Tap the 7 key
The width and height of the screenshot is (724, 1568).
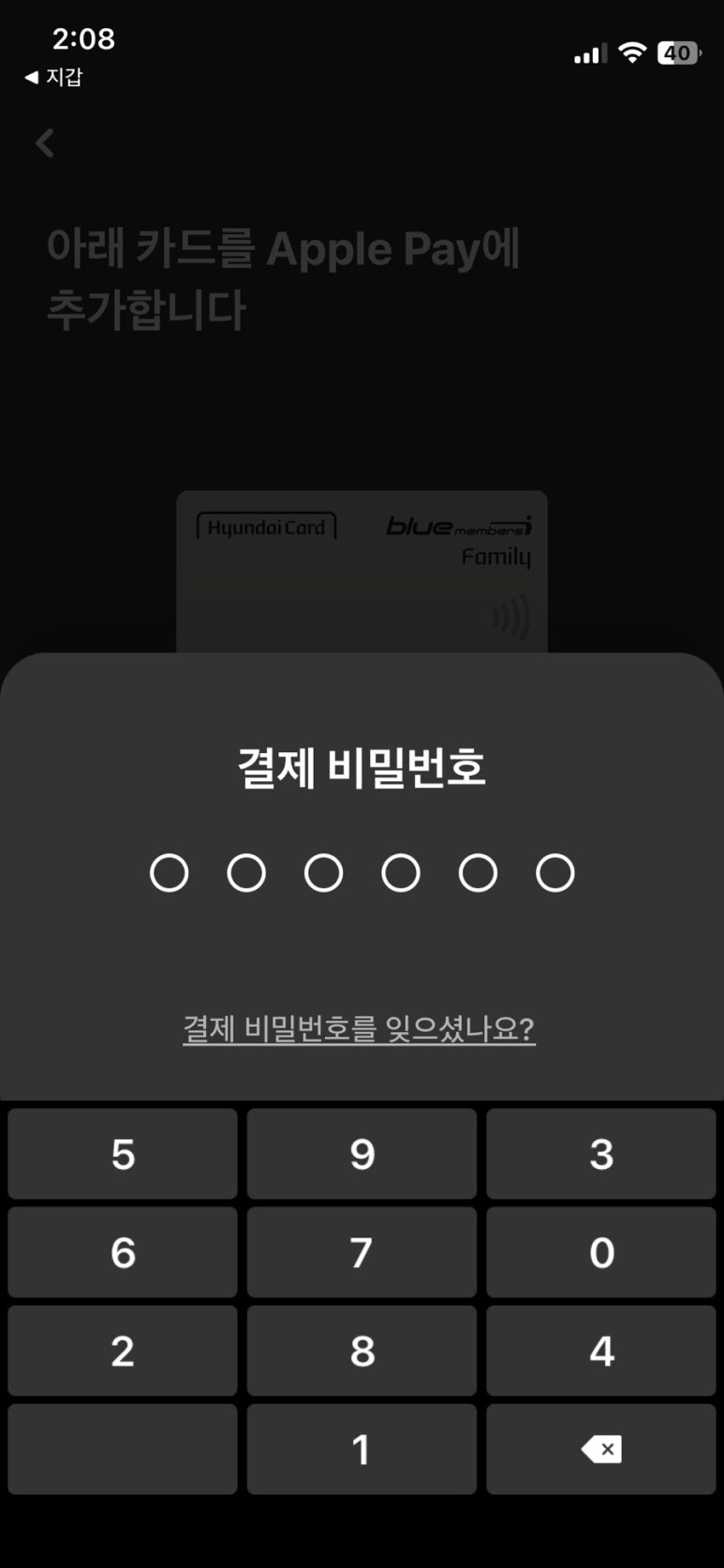pos(362,1252)
